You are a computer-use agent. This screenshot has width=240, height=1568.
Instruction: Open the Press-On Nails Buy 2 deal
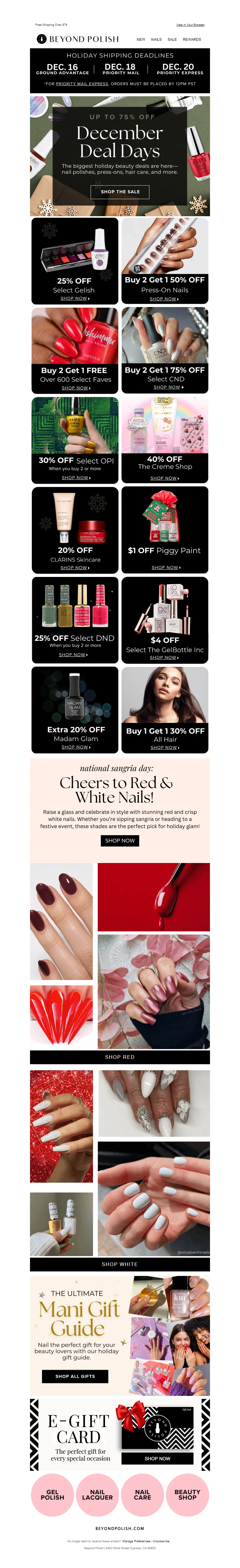click(x=164, y=299)
